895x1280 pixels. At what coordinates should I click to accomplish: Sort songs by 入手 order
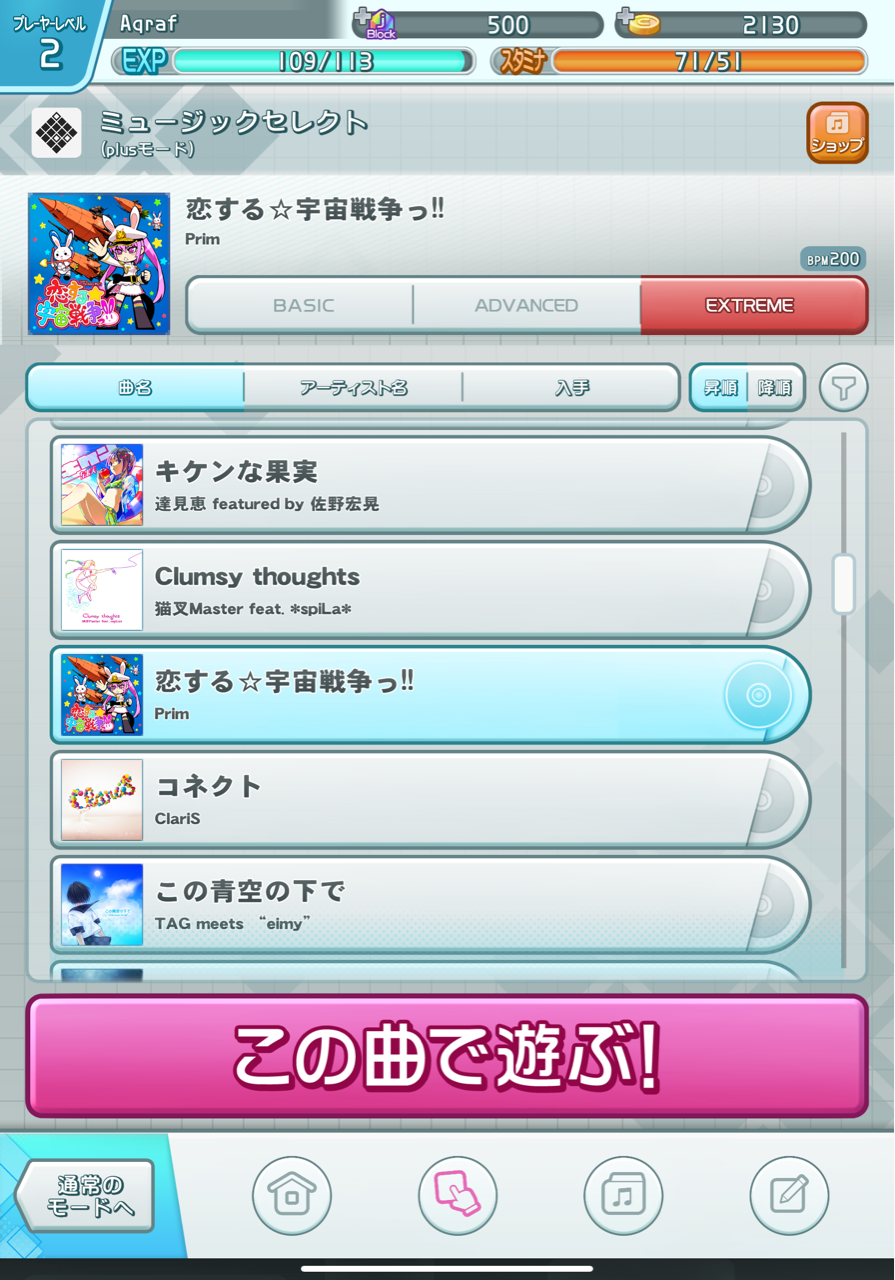(572, 388)
